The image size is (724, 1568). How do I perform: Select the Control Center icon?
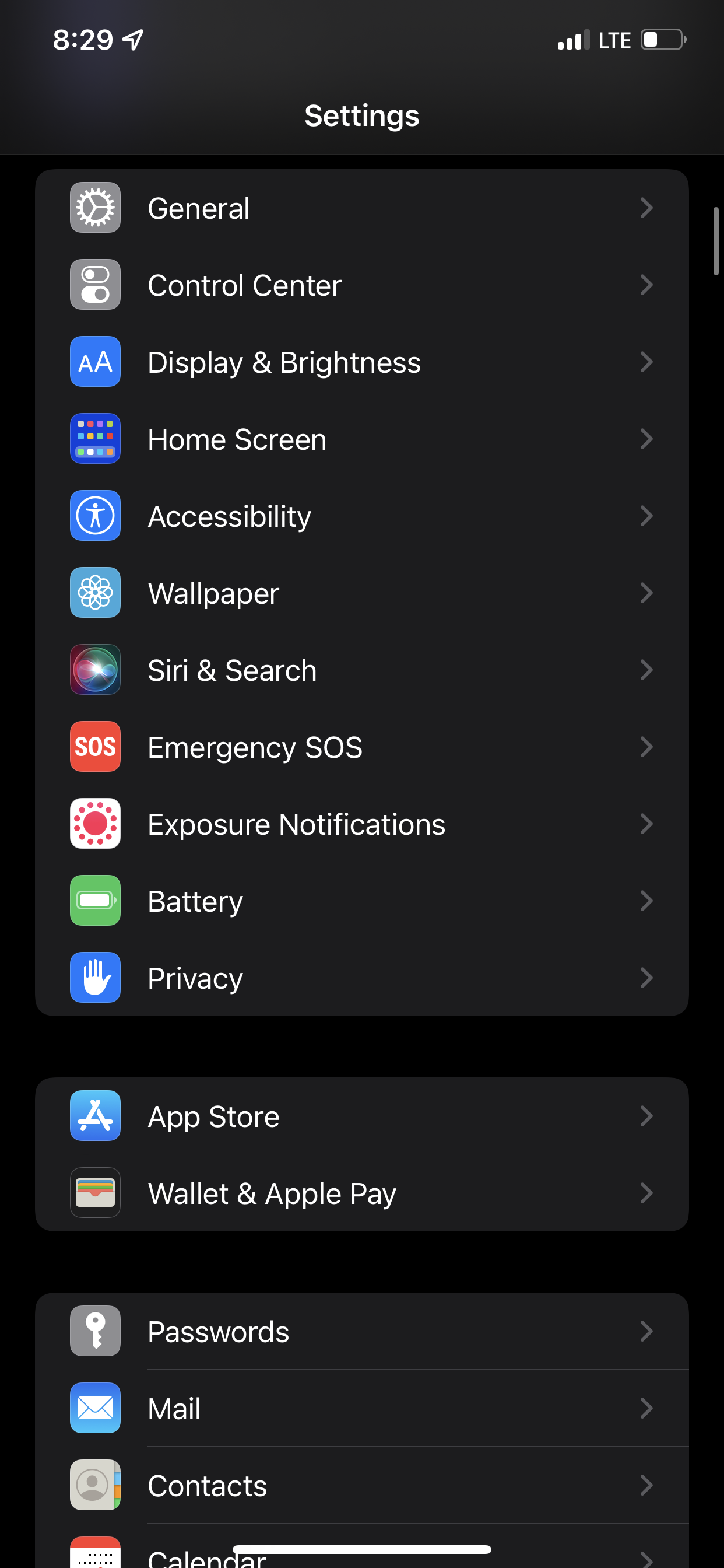[95, 284]
